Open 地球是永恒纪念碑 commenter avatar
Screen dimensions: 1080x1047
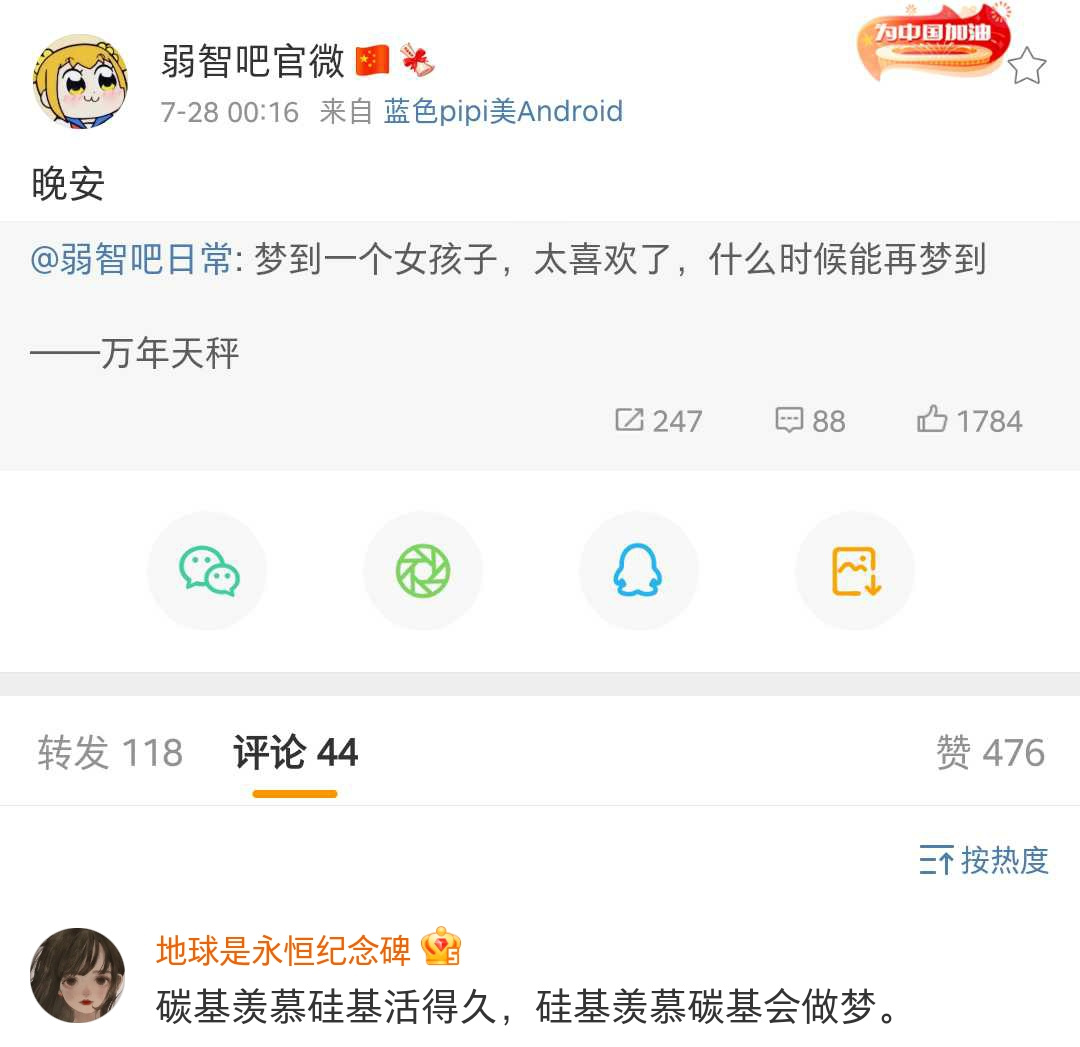tap(78, 975)
